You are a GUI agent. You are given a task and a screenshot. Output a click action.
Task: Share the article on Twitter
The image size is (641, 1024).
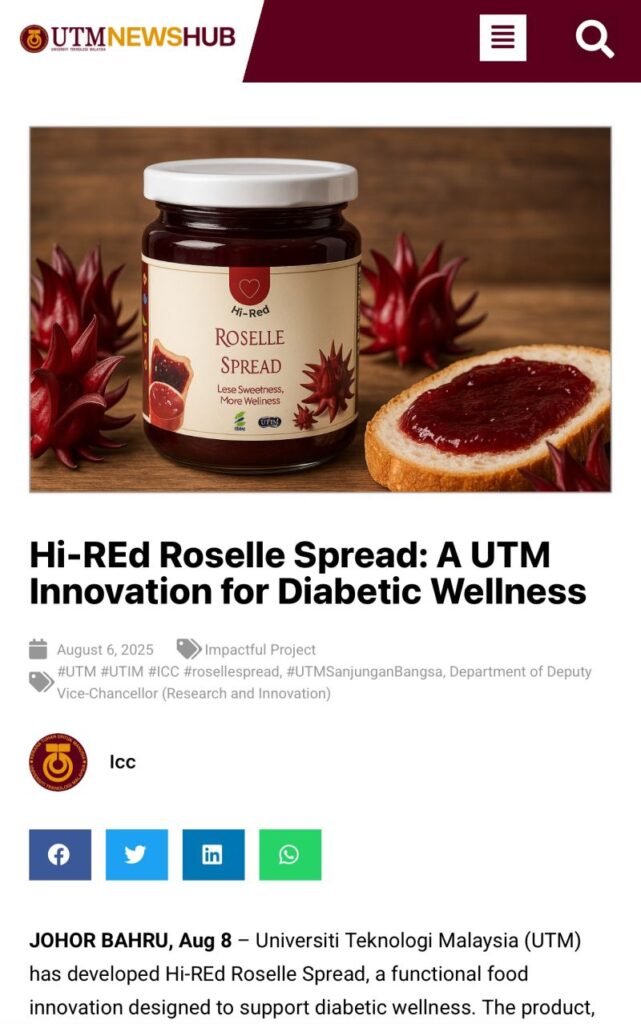[x=136, y=854]
